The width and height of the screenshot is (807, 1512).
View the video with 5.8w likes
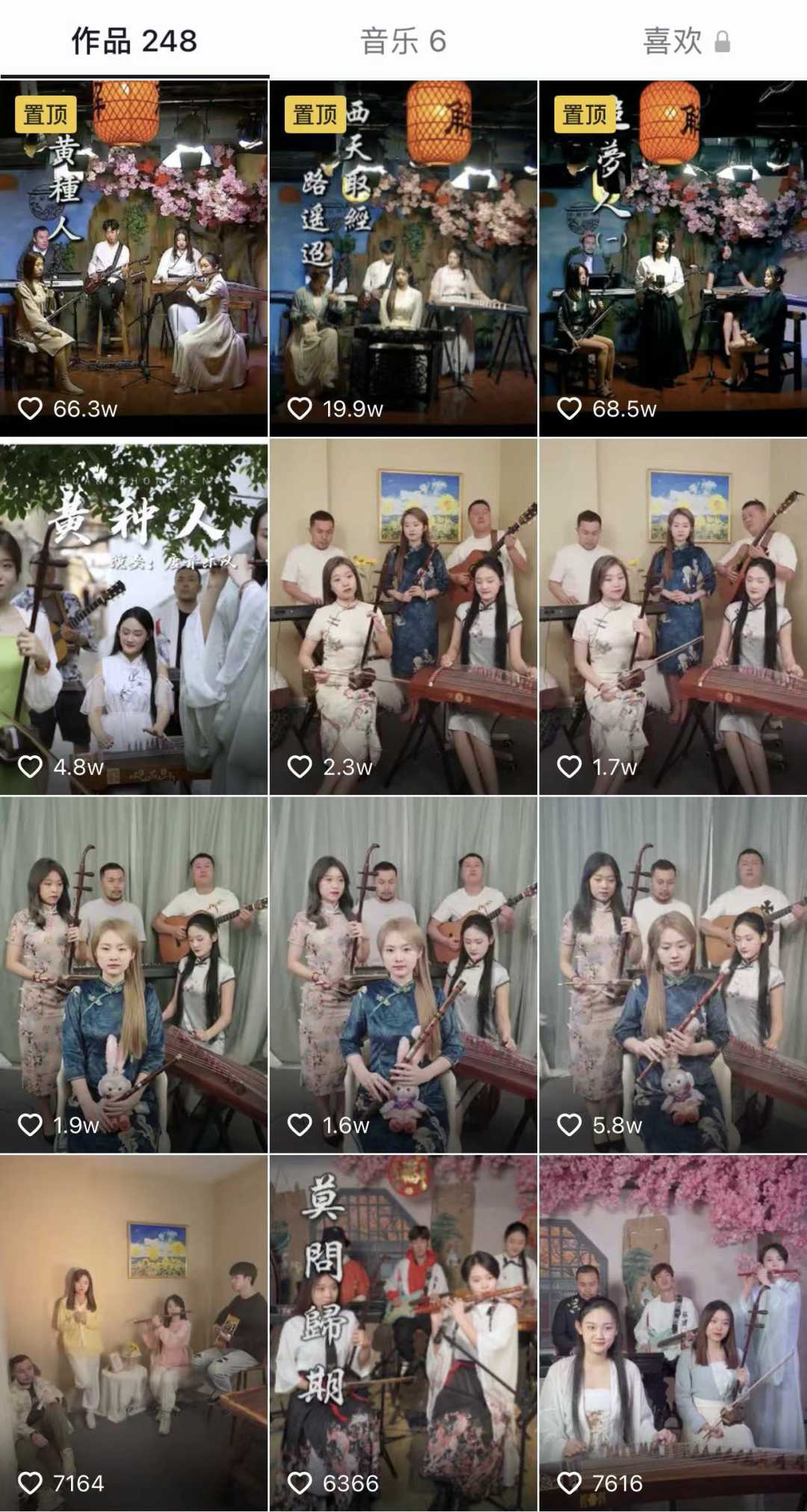(672, 973)
